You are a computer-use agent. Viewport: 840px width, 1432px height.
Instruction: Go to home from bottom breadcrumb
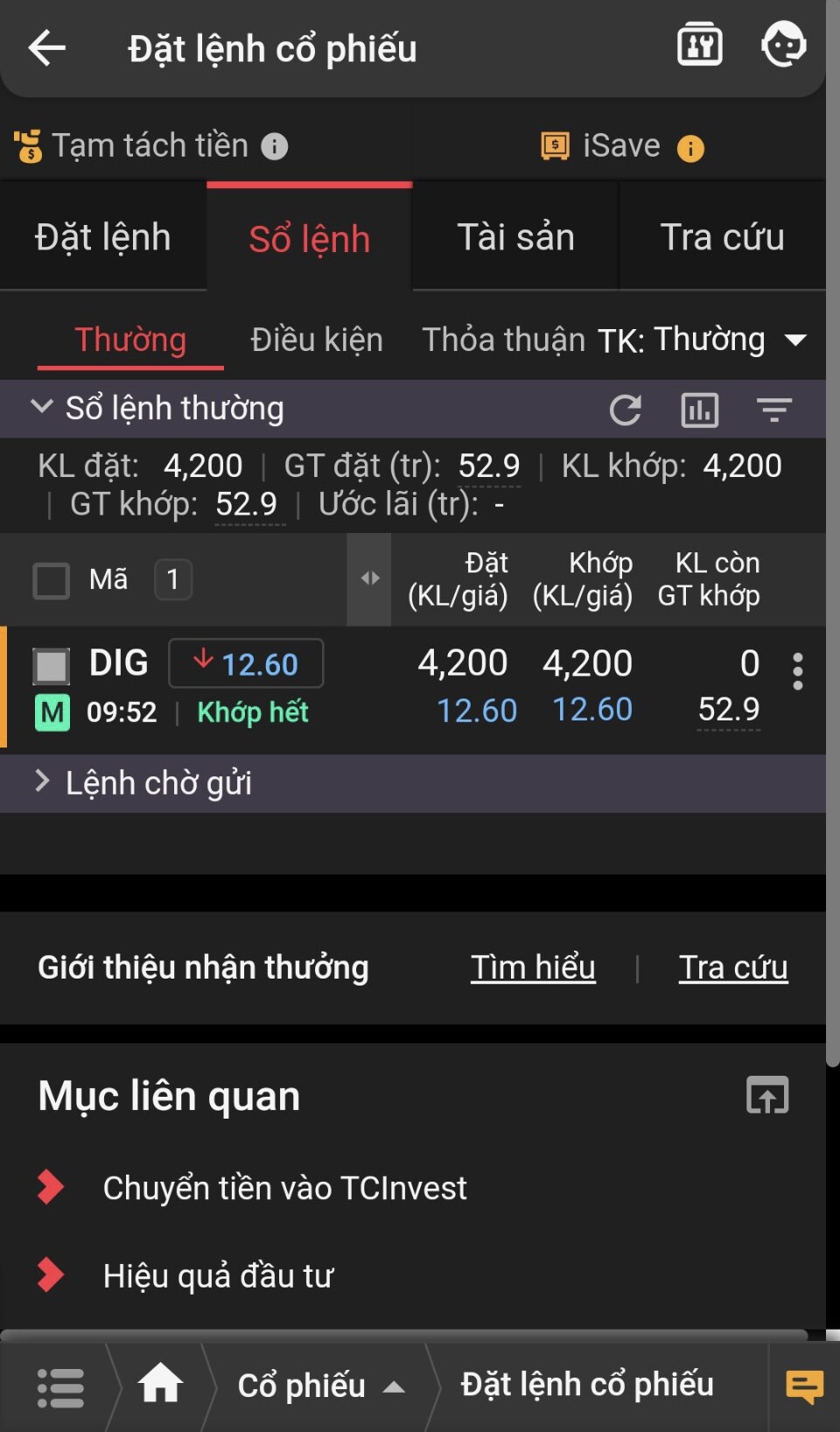160,1385
